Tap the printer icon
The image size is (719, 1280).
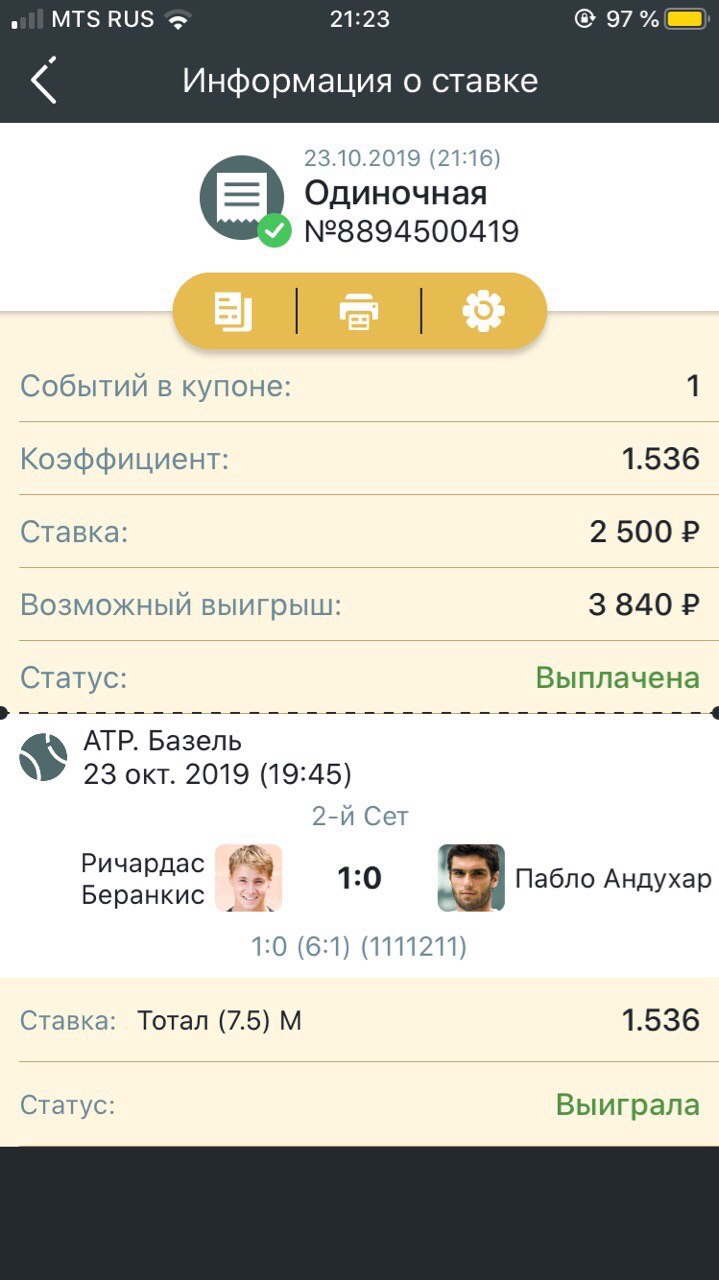(x=359, y=311)
